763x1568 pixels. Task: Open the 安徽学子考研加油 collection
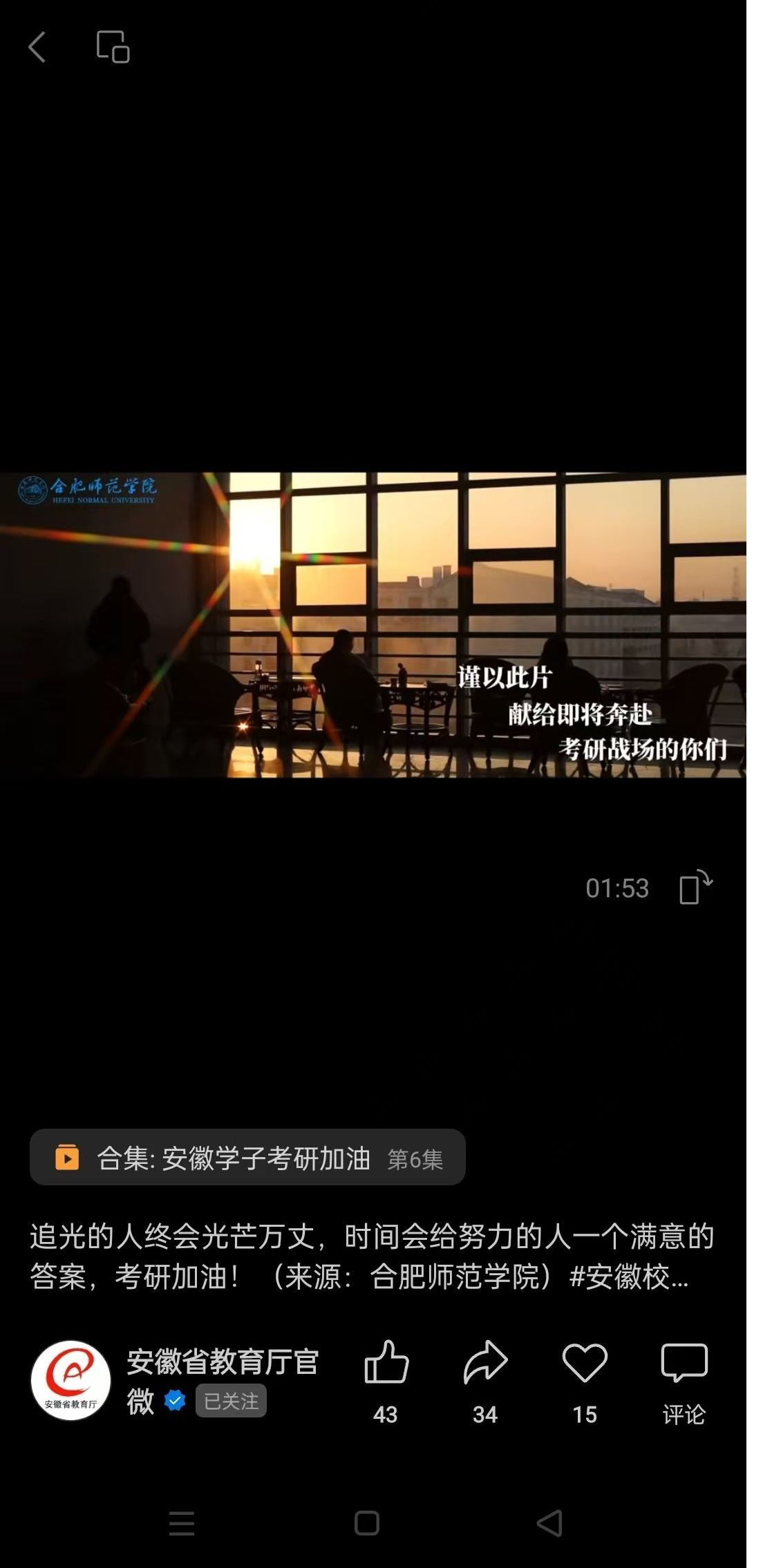click(247, 1158)
